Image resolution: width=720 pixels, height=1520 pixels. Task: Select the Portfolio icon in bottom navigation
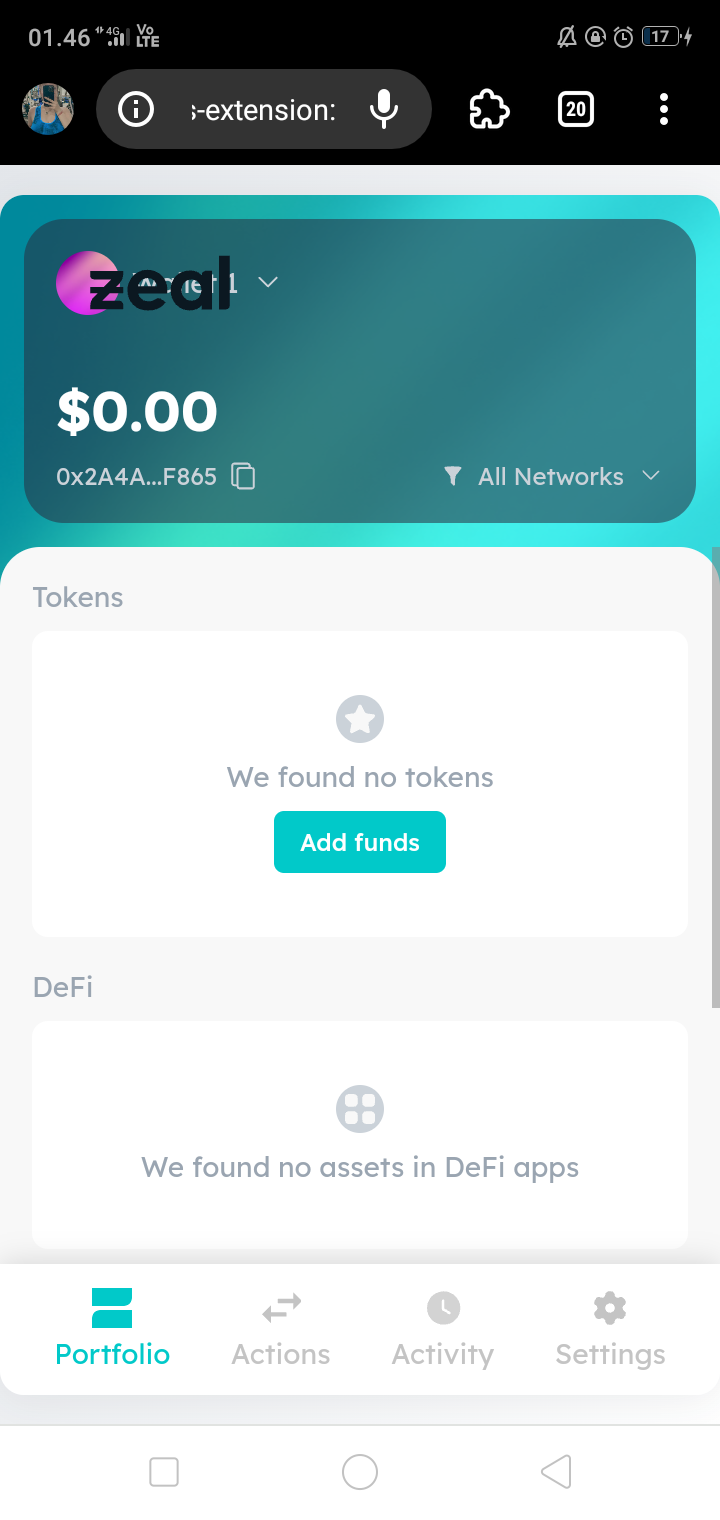(x=112, y=1308)
